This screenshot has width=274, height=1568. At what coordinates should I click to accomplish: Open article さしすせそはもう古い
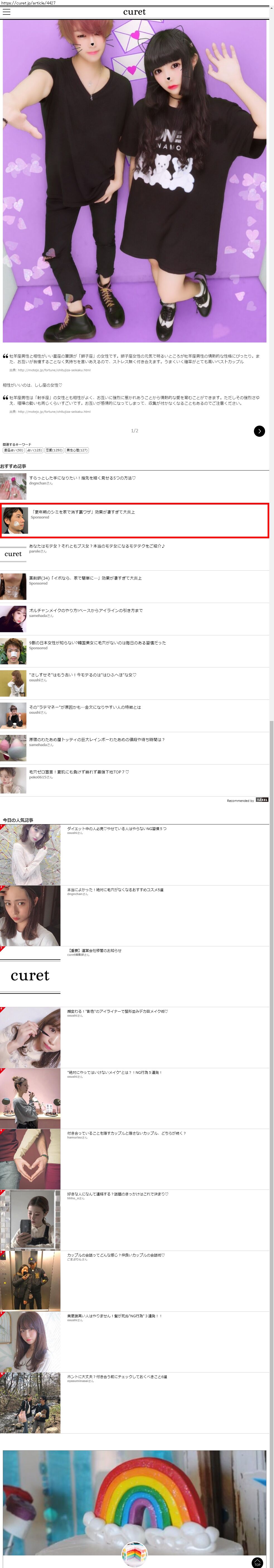pyautogui.click(x=82, y=675)
